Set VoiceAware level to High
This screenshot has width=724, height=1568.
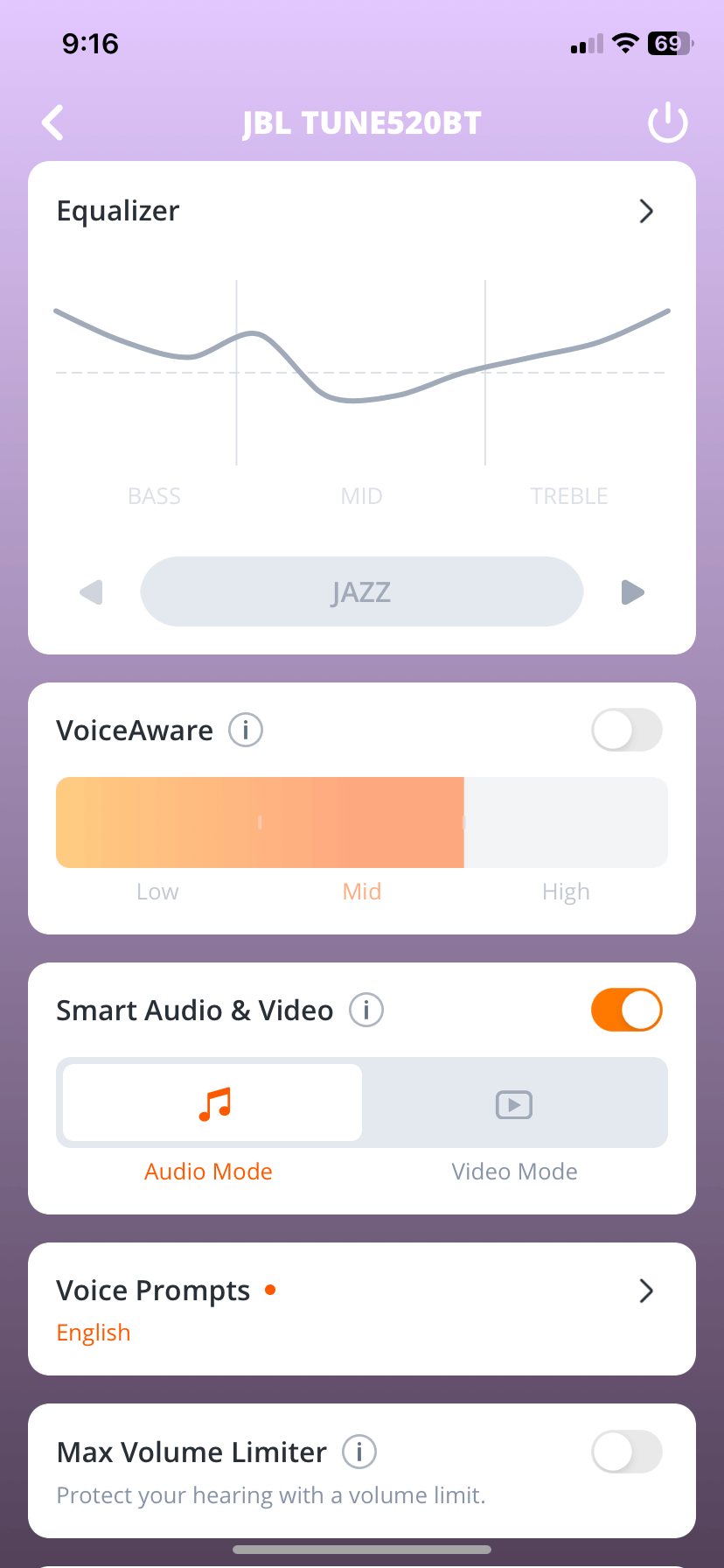pos(566,824)
